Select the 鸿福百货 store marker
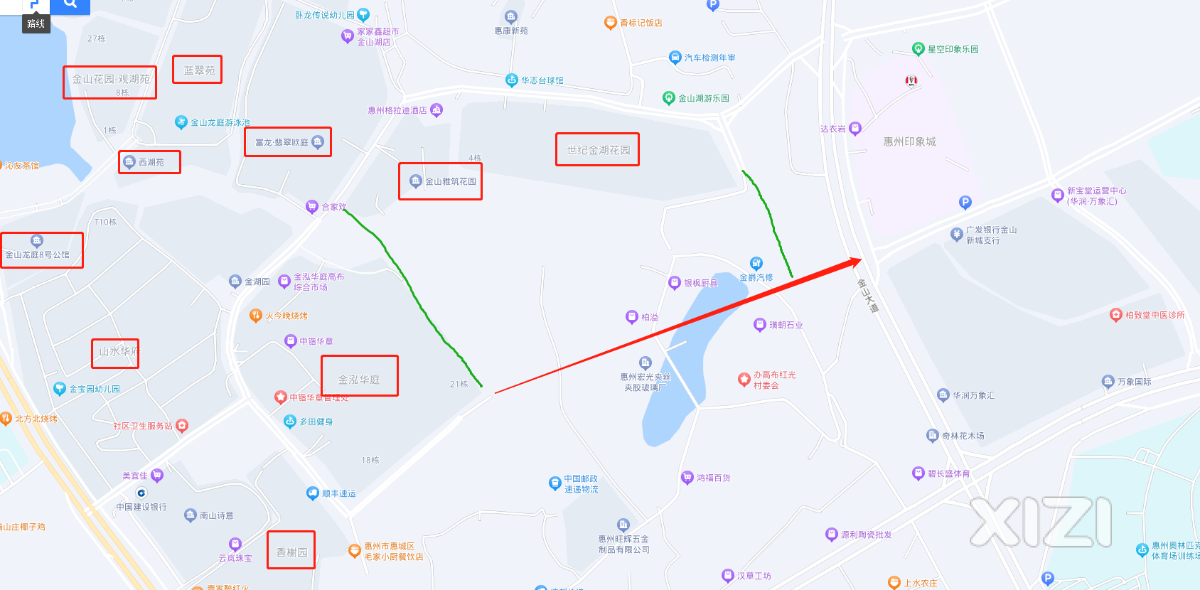Image resolution: width=1200 pixels, height=590 pixels. pyautogui.click(x=687, y=478)
